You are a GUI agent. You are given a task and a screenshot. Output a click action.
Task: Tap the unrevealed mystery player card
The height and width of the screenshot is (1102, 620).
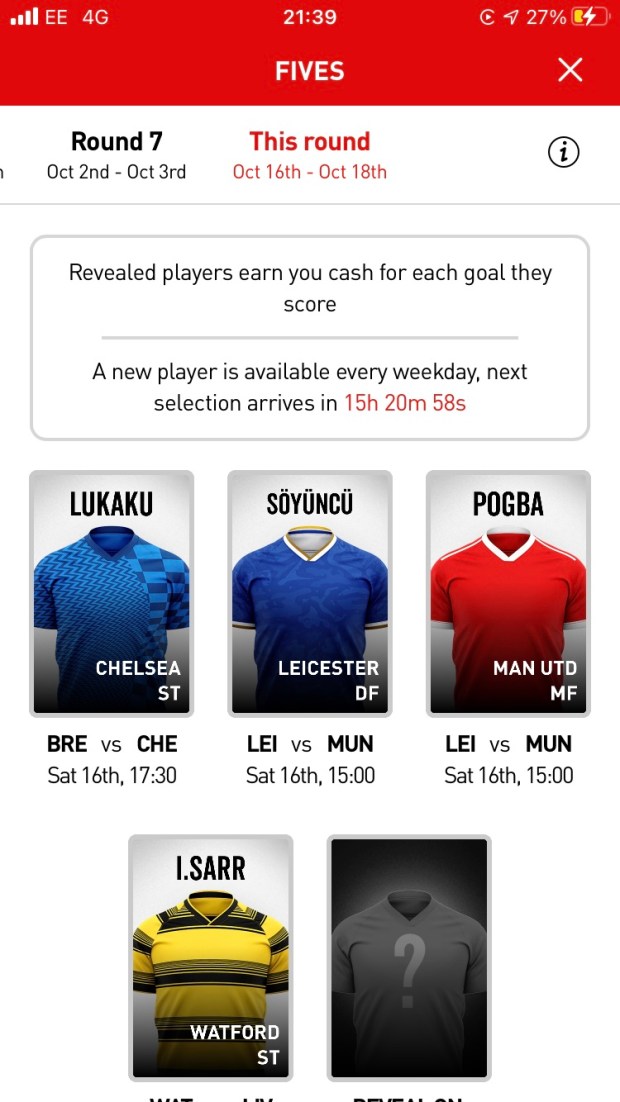coord(409,958)
